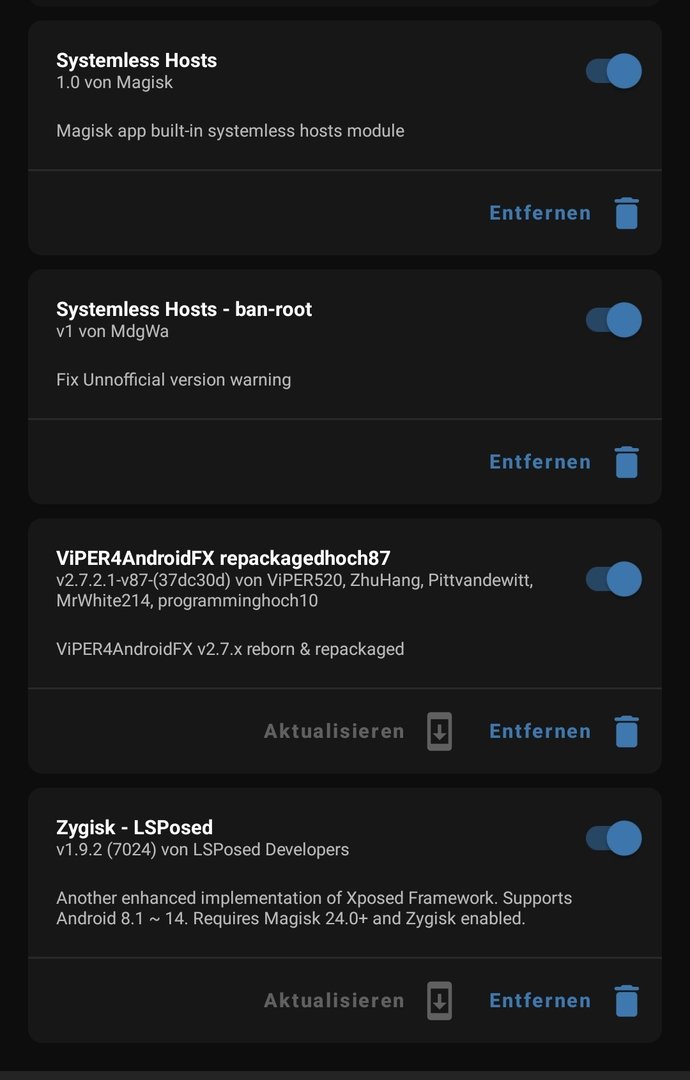Tap Aktualisieren for ViPER4AndroidFX
690x1080 pixels.
(357, 731)
